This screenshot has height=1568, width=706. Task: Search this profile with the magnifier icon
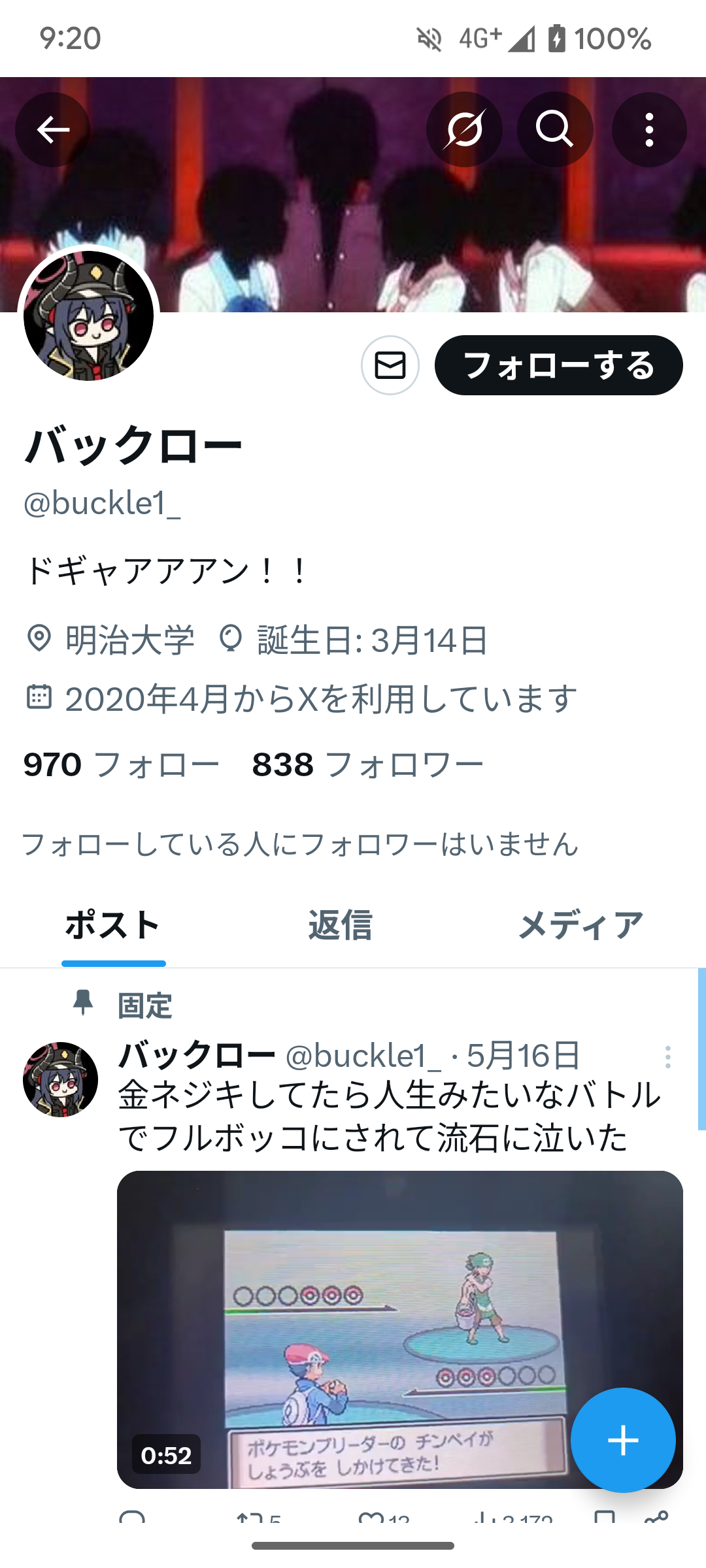555,129
